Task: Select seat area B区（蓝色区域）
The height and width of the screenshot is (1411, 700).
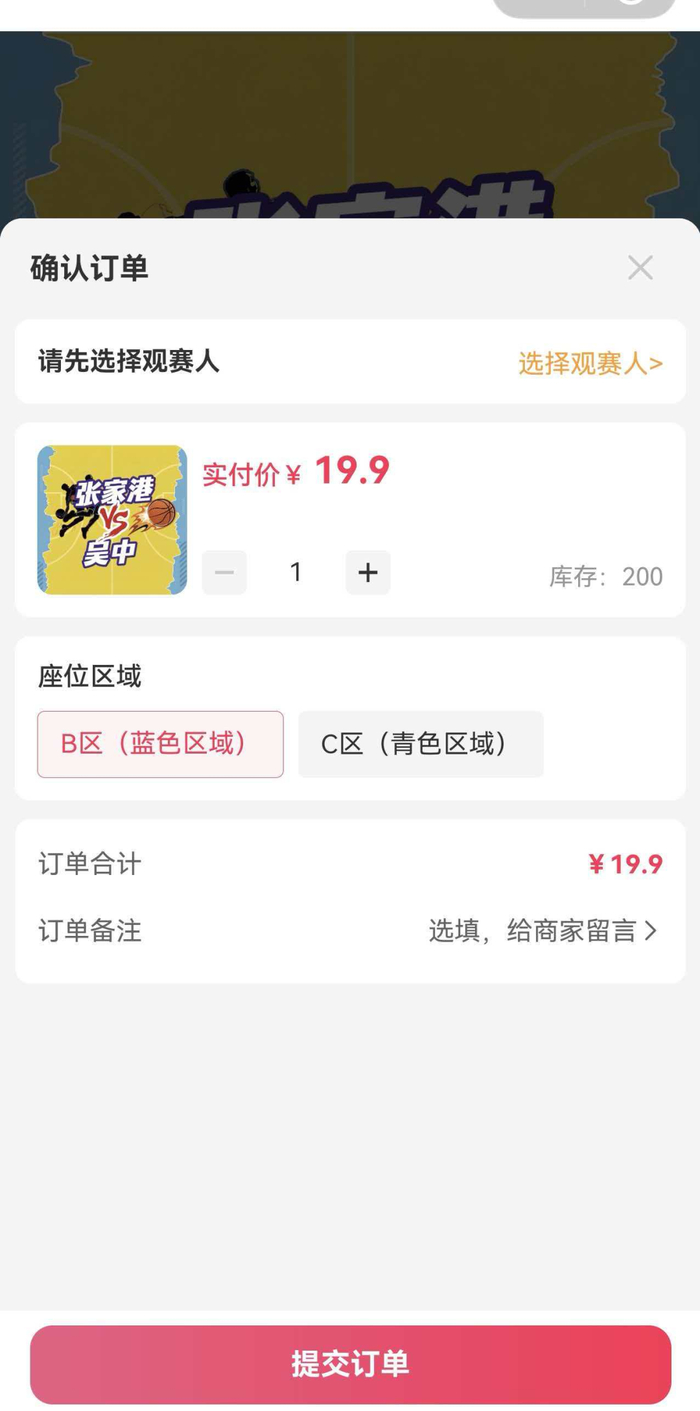Action: tap(160, 744)
